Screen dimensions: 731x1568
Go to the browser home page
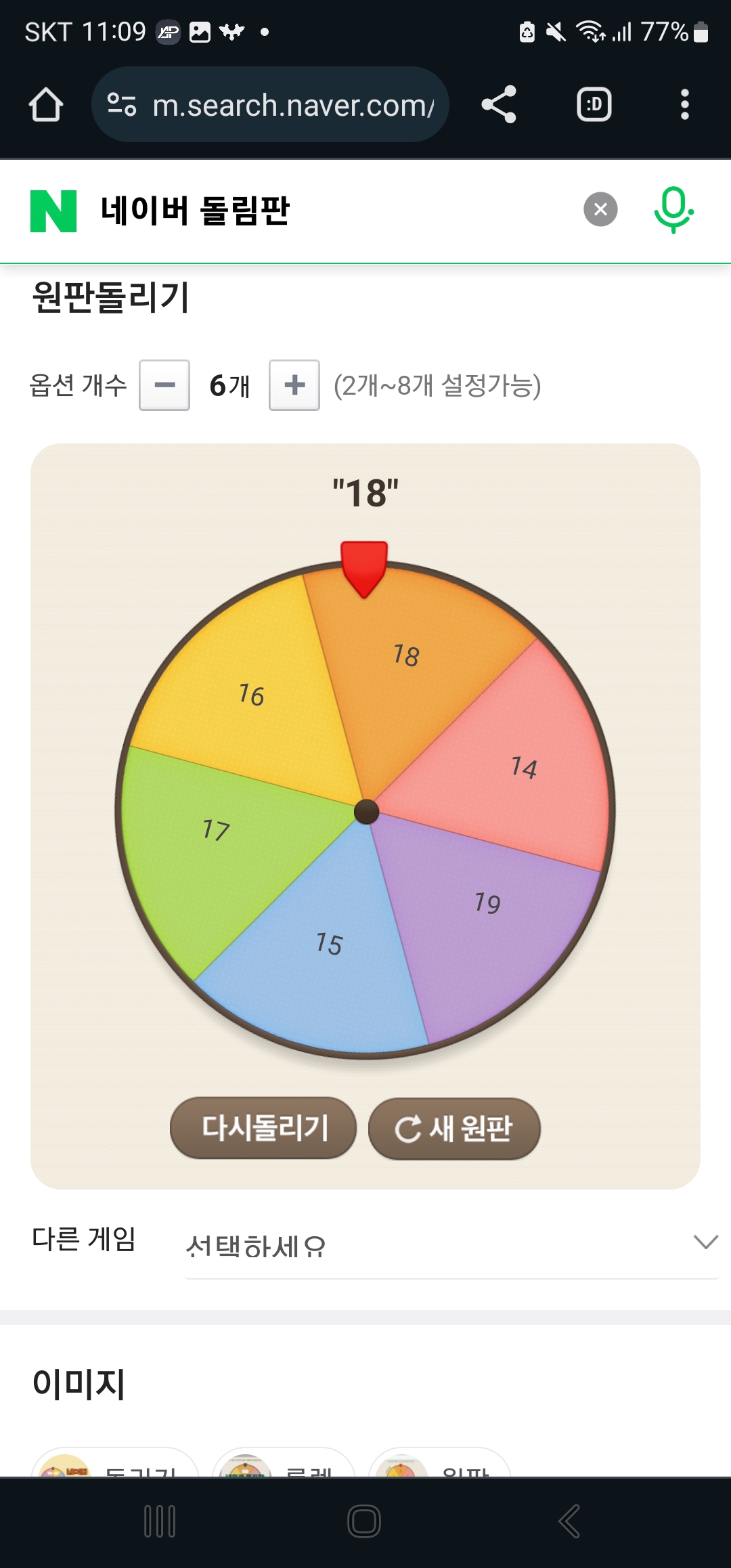[x=46, y=105]
